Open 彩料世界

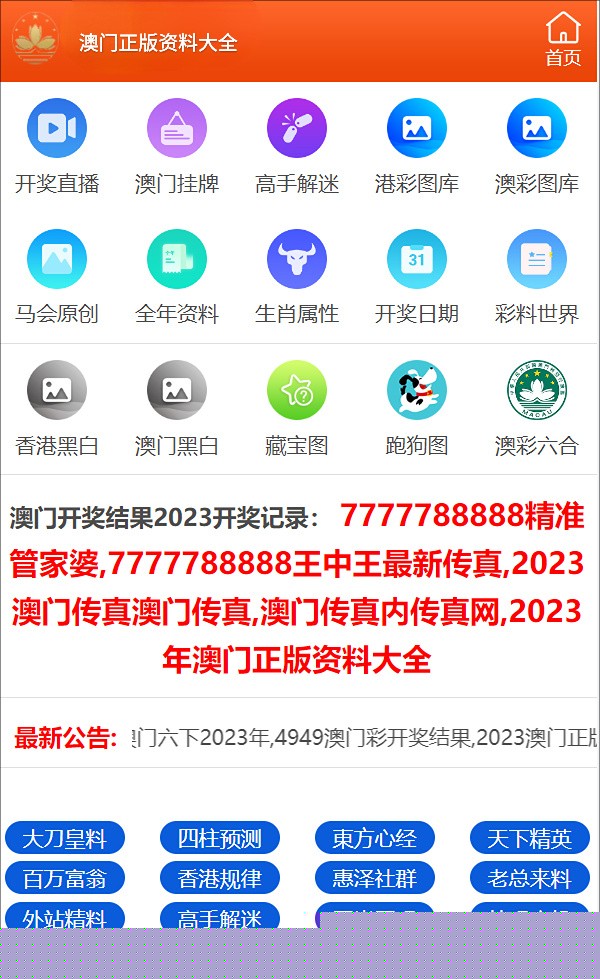coord(536,277)
